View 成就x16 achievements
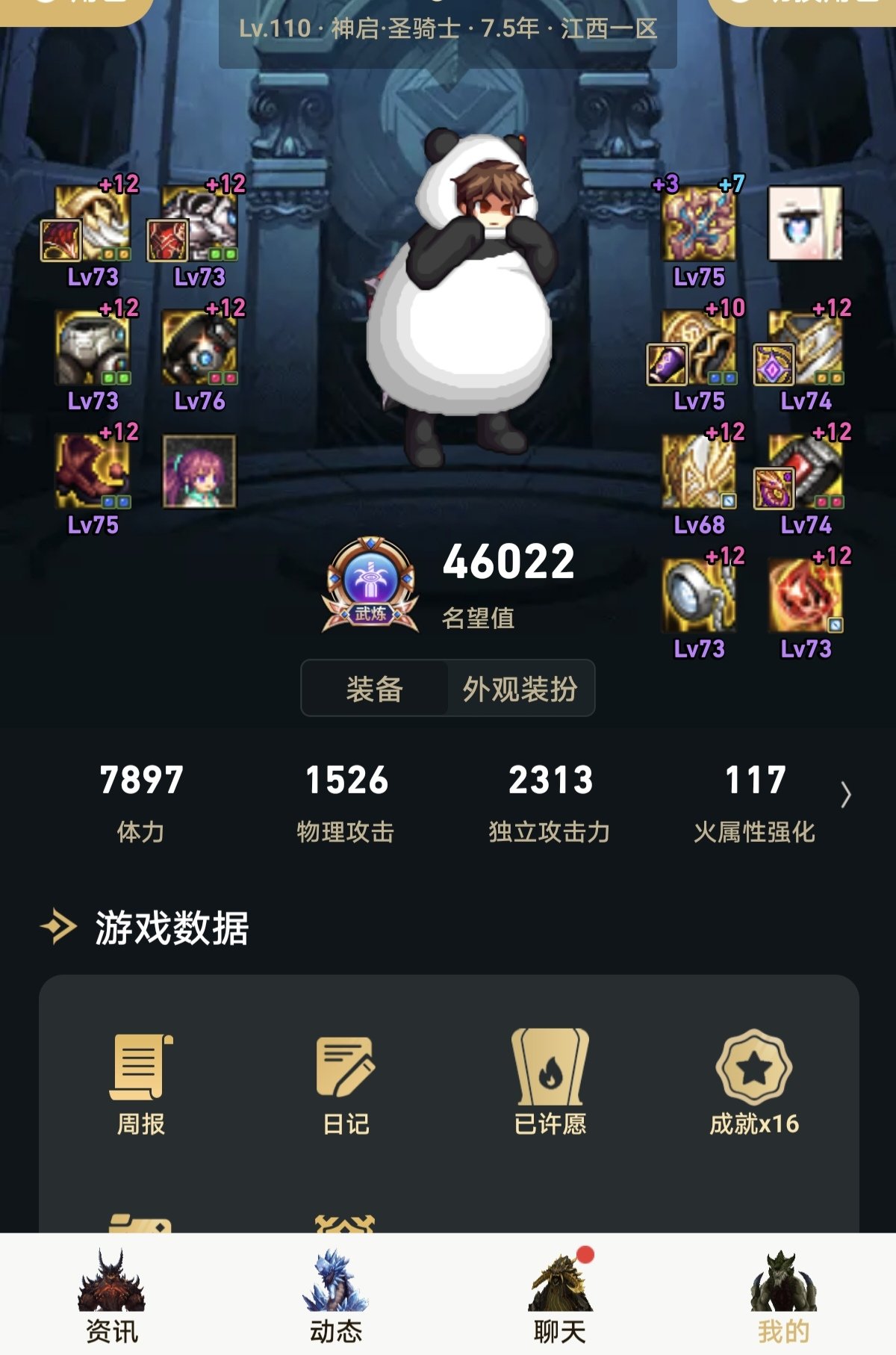The image size is (896, 1355). point(754,1082)
